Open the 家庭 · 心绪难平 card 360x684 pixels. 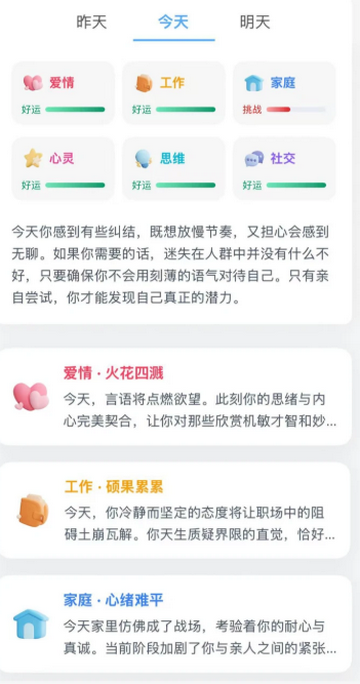click(x=175, y=624)
